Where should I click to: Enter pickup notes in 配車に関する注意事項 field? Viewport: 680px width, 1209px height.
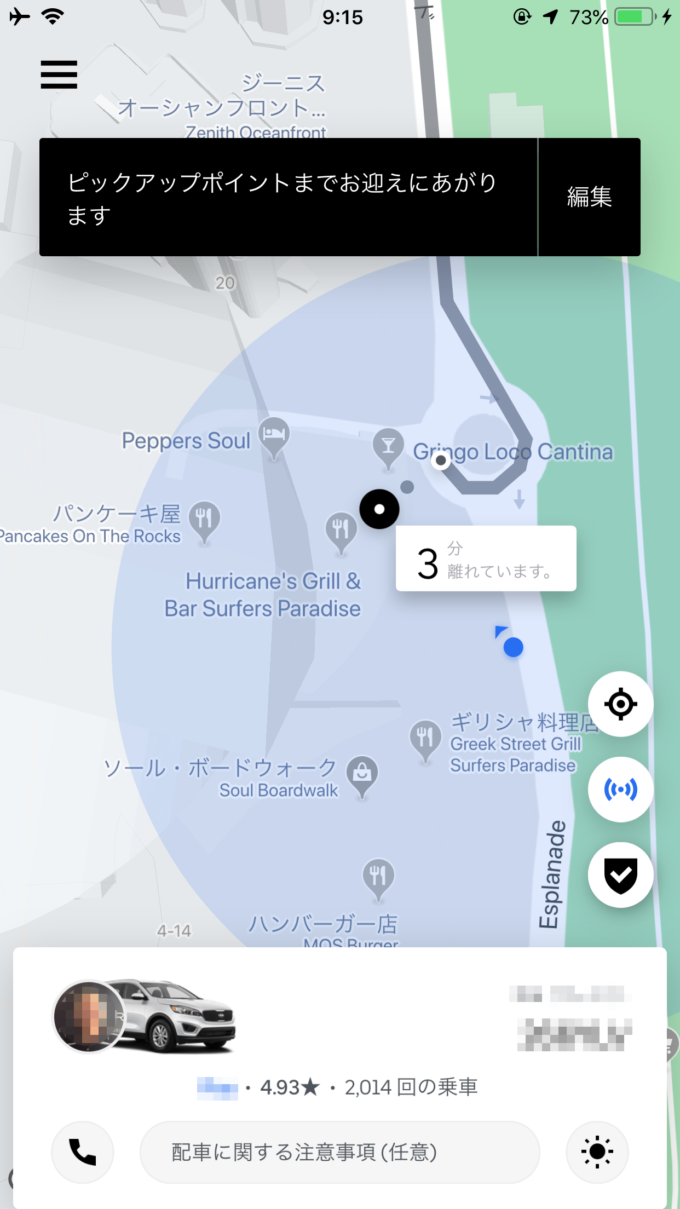point(339,1152)
